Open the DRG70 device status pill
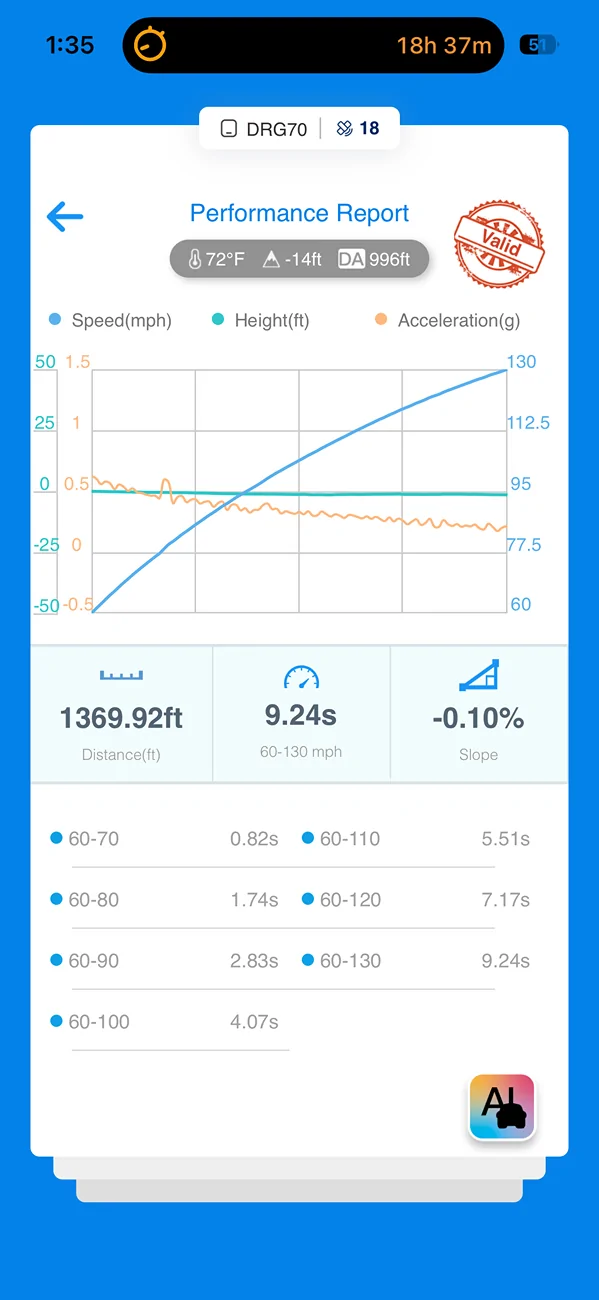This screenshot has width=599, height=1300. (x=299, y=128)
